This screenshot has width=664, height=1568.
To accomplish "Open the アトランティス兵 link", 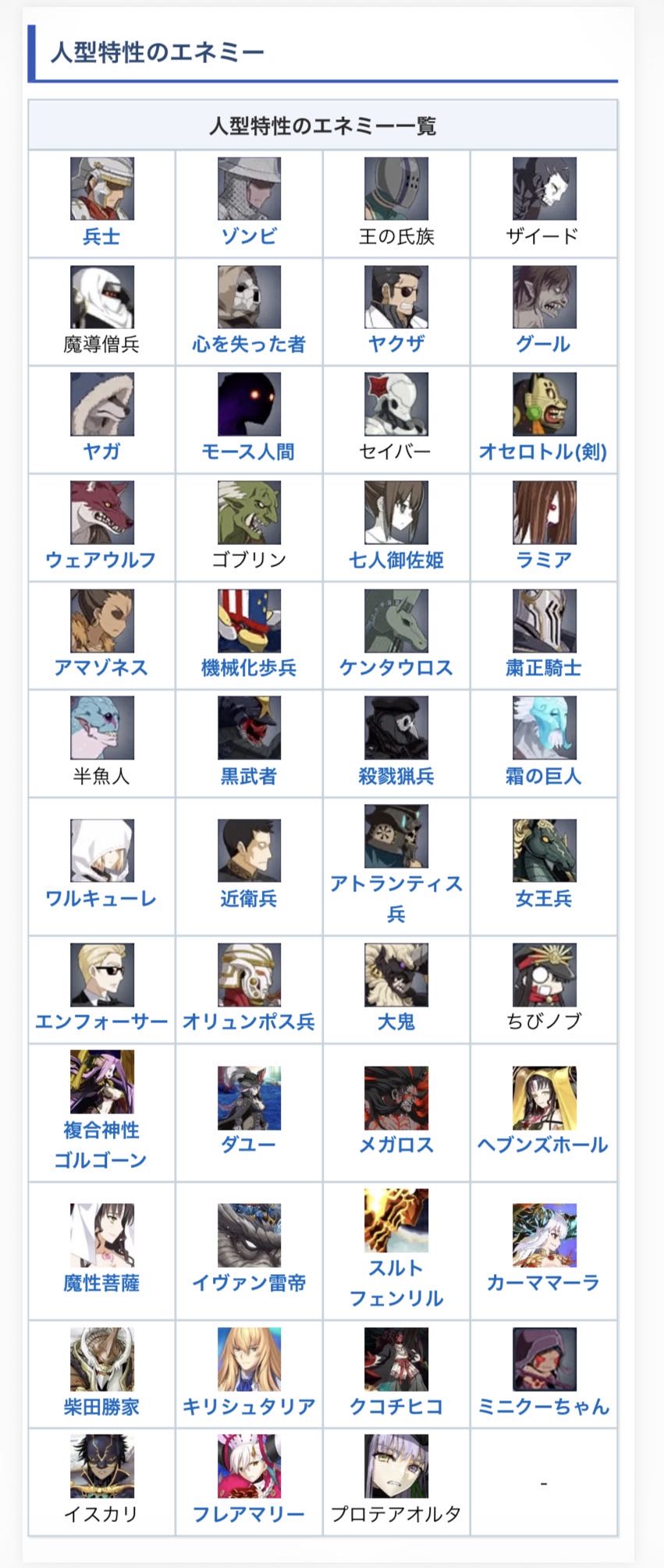I will click(396, 898).
